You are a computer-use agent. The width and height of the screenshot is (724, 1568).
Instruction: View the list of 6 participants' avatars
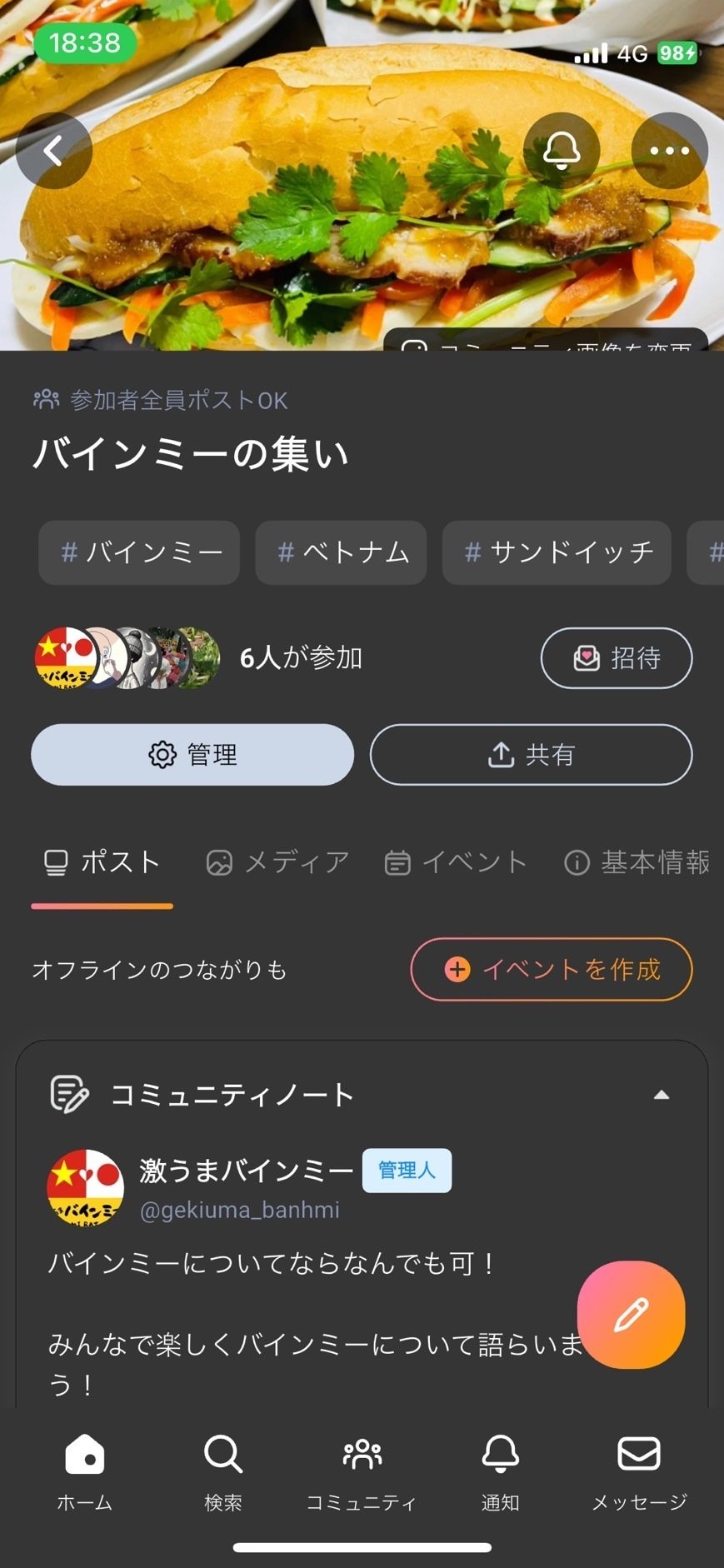pyautogui.click(x=127, y=658)
